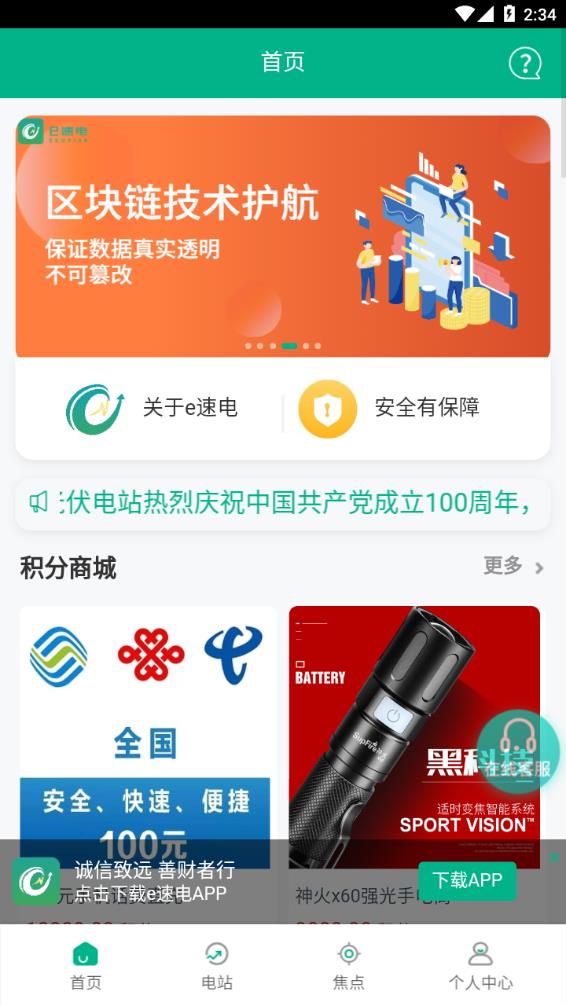Contact 在线客服 floating button
Image resolution: width=566 pixels, height=1006 pixels.
[517, 751]
